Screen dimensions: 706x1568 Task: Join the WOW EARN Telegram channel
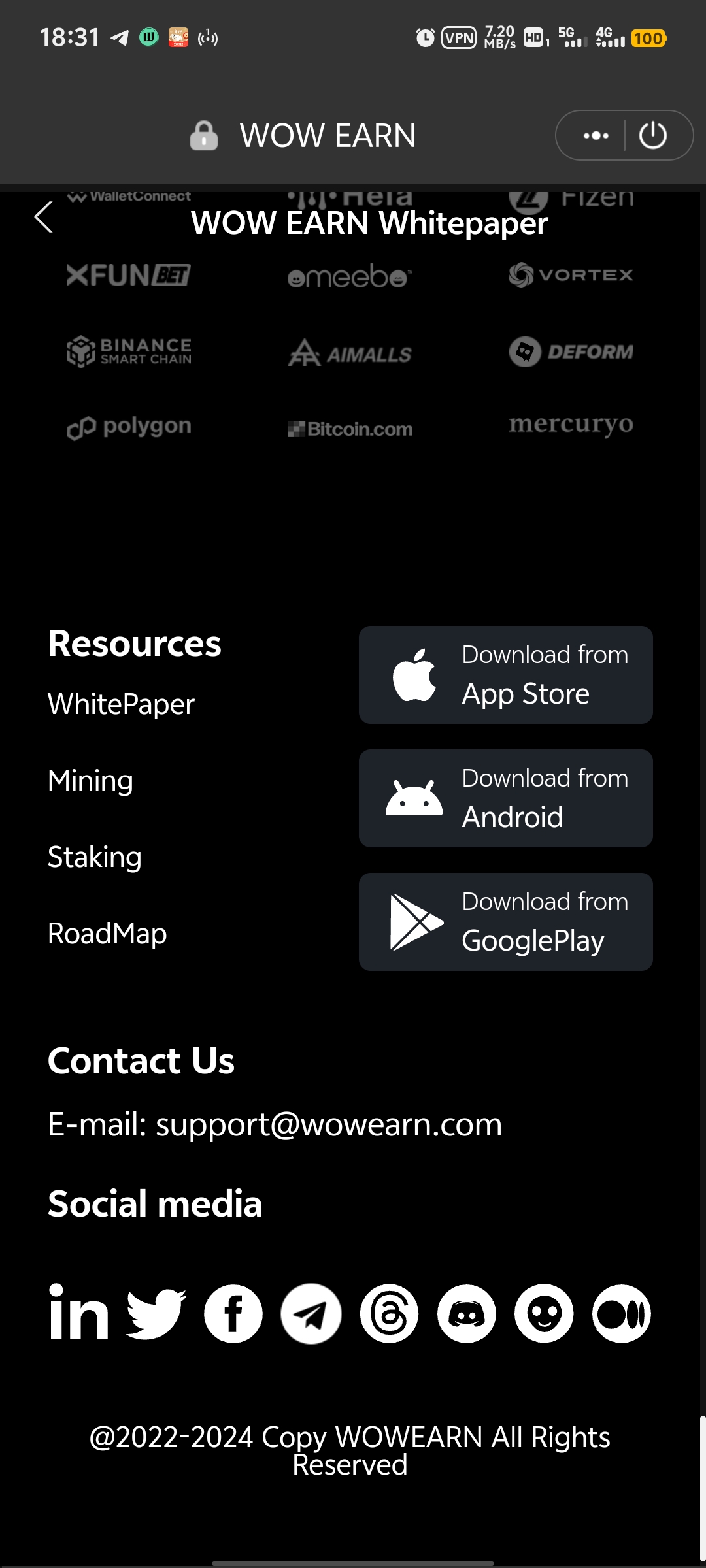pos(311,1313)
